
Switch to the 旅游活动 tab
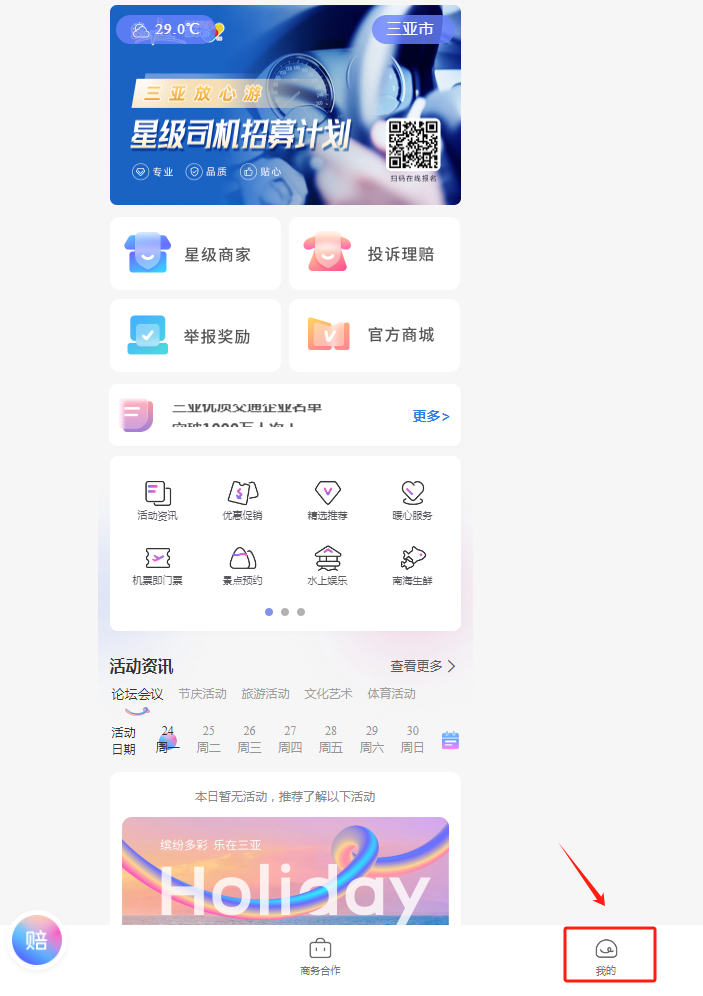coord(265,694)
